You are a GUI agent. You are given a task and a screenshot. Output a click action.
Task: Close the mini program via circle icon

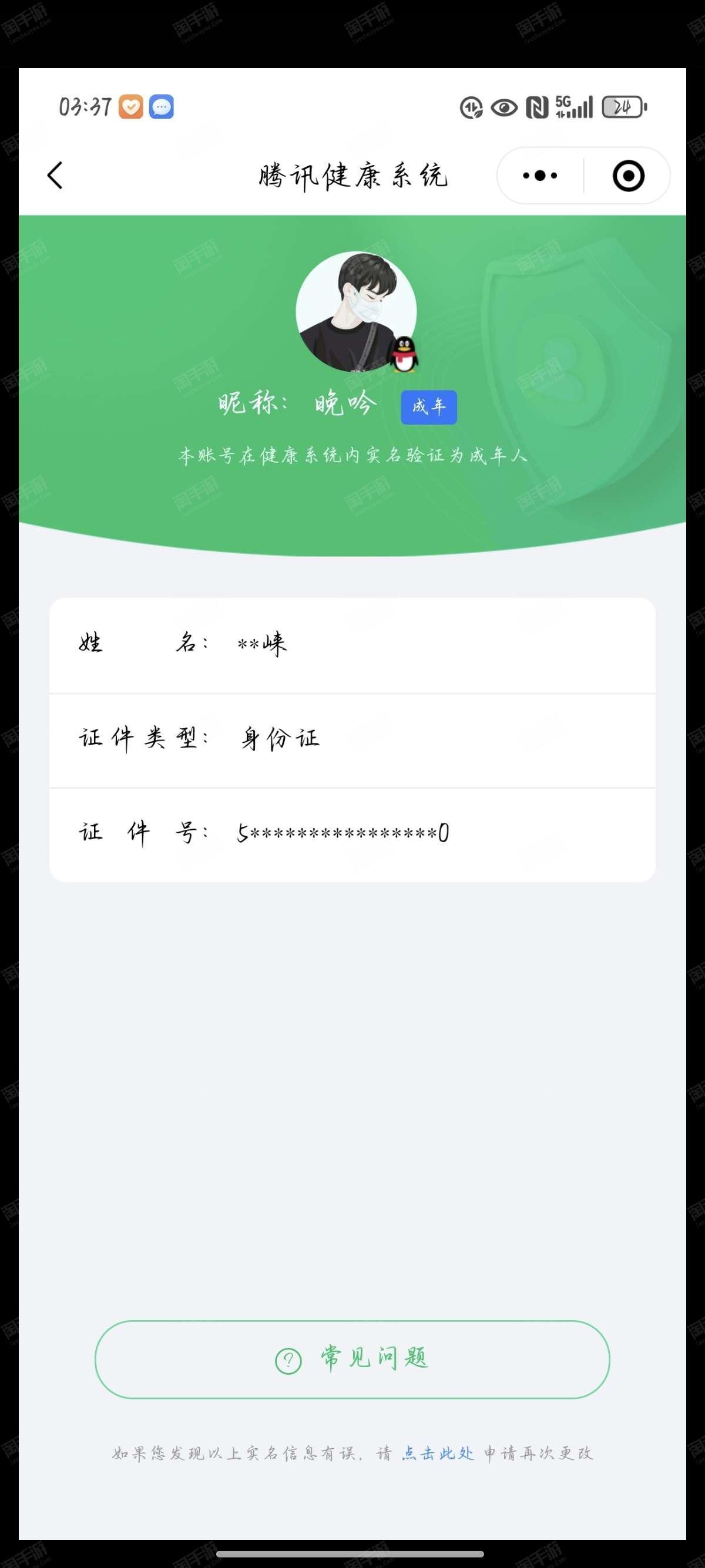(628, 176)
